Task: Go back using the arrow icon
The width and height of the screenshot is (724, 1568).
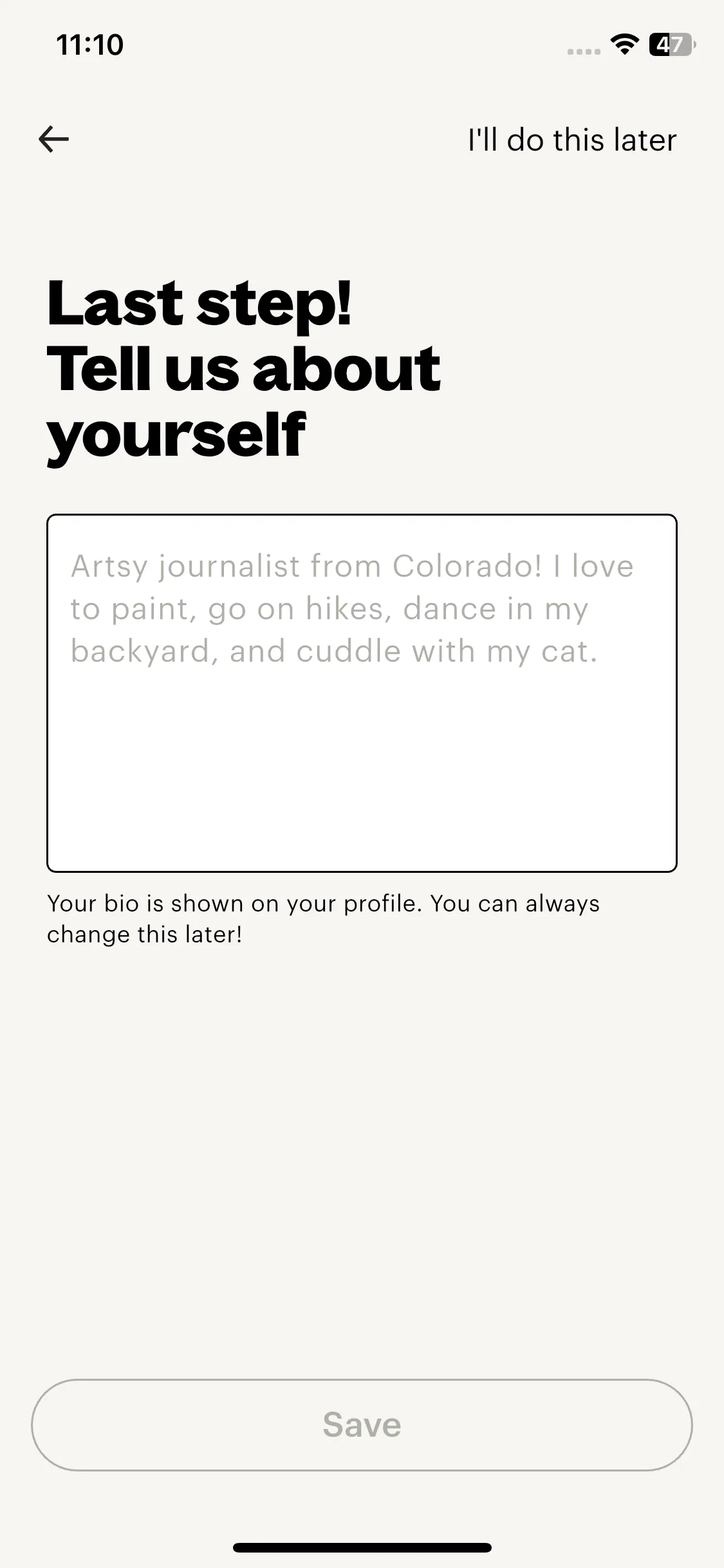Action: (54, 139)
